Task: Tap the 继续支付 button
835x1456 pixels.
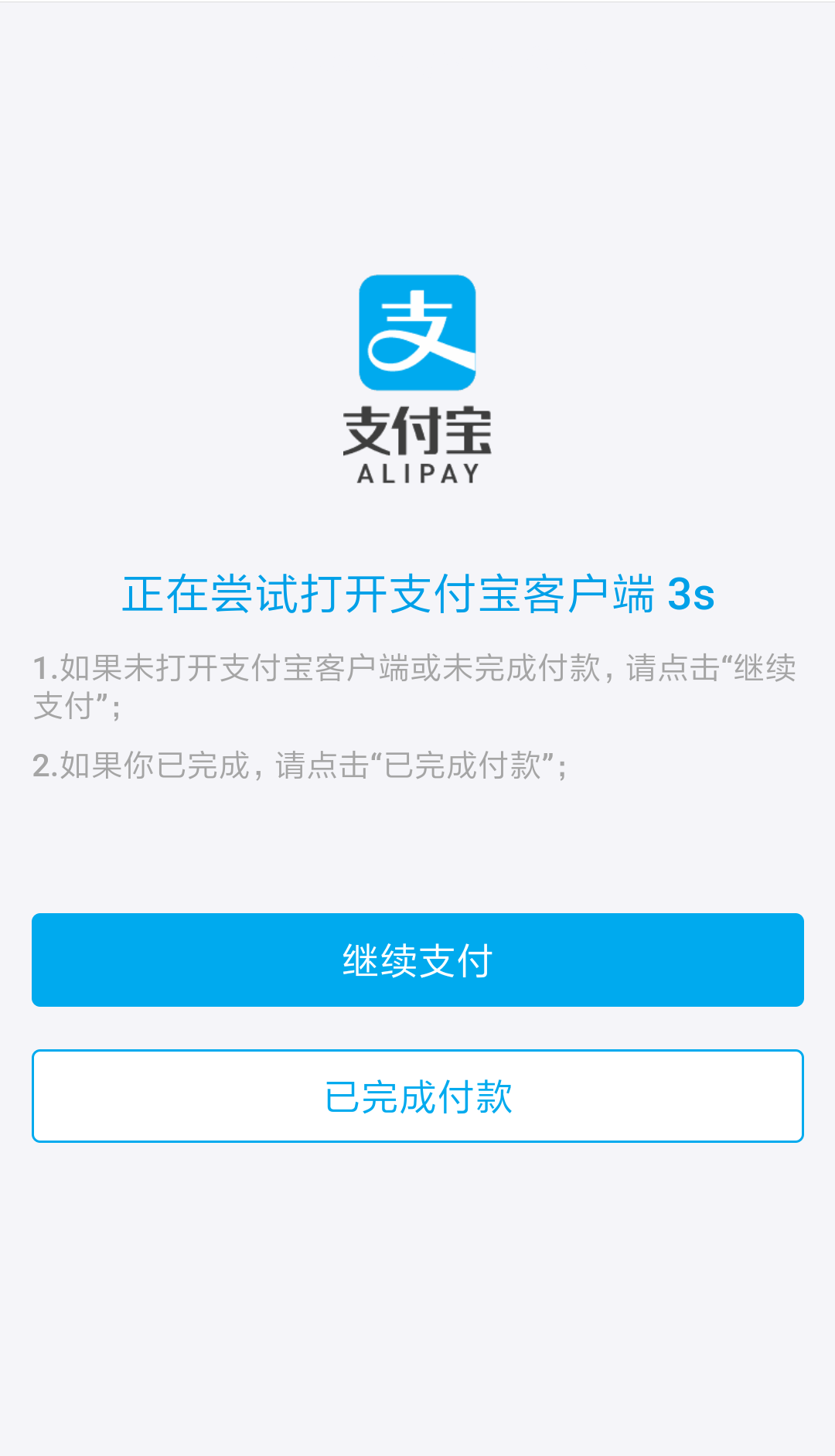Action: [x=417, y=960]
